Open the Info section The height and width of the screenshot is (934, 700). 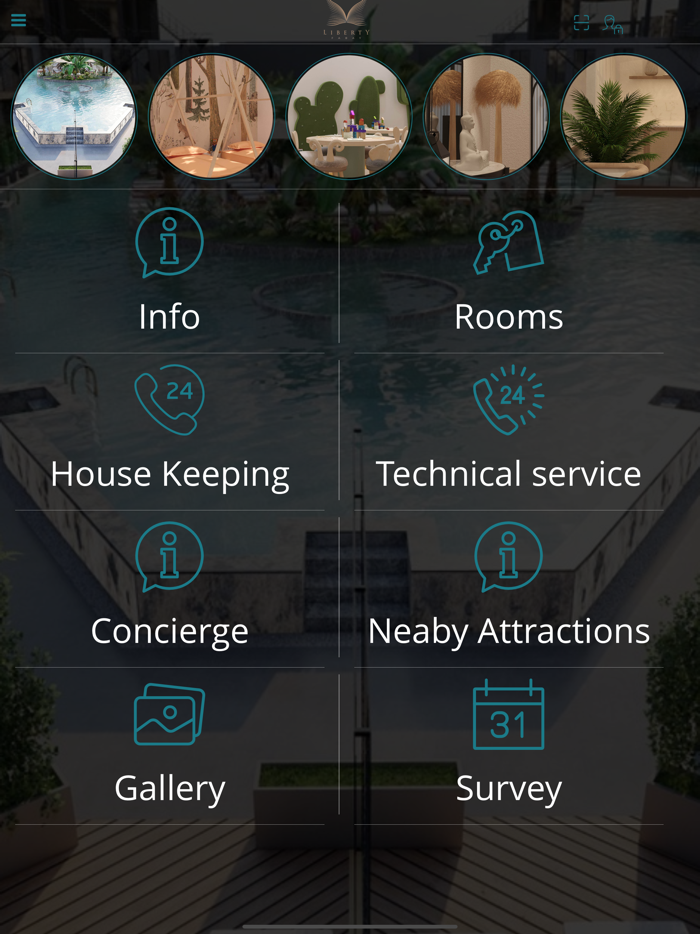click(169, 271)
